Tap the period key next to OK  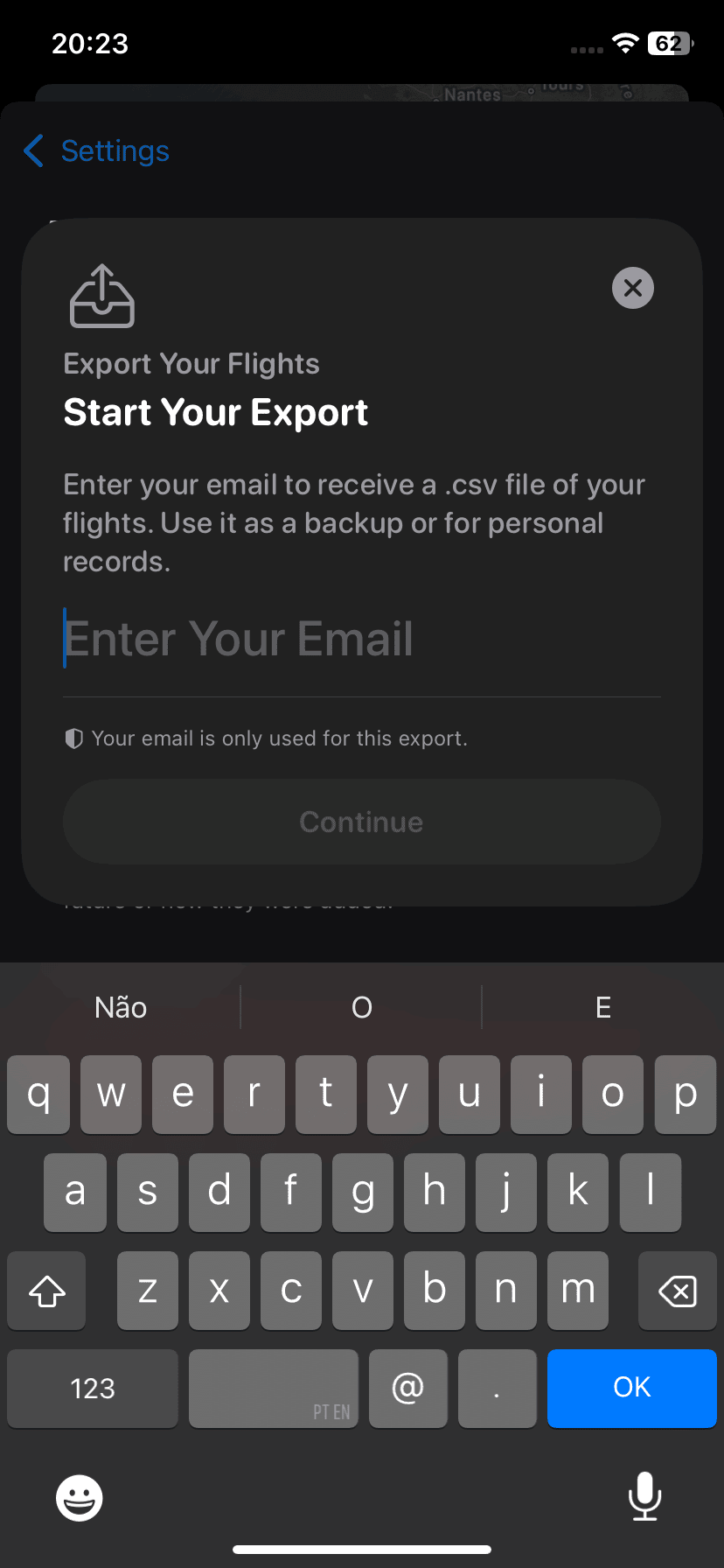click(497, 1388)
